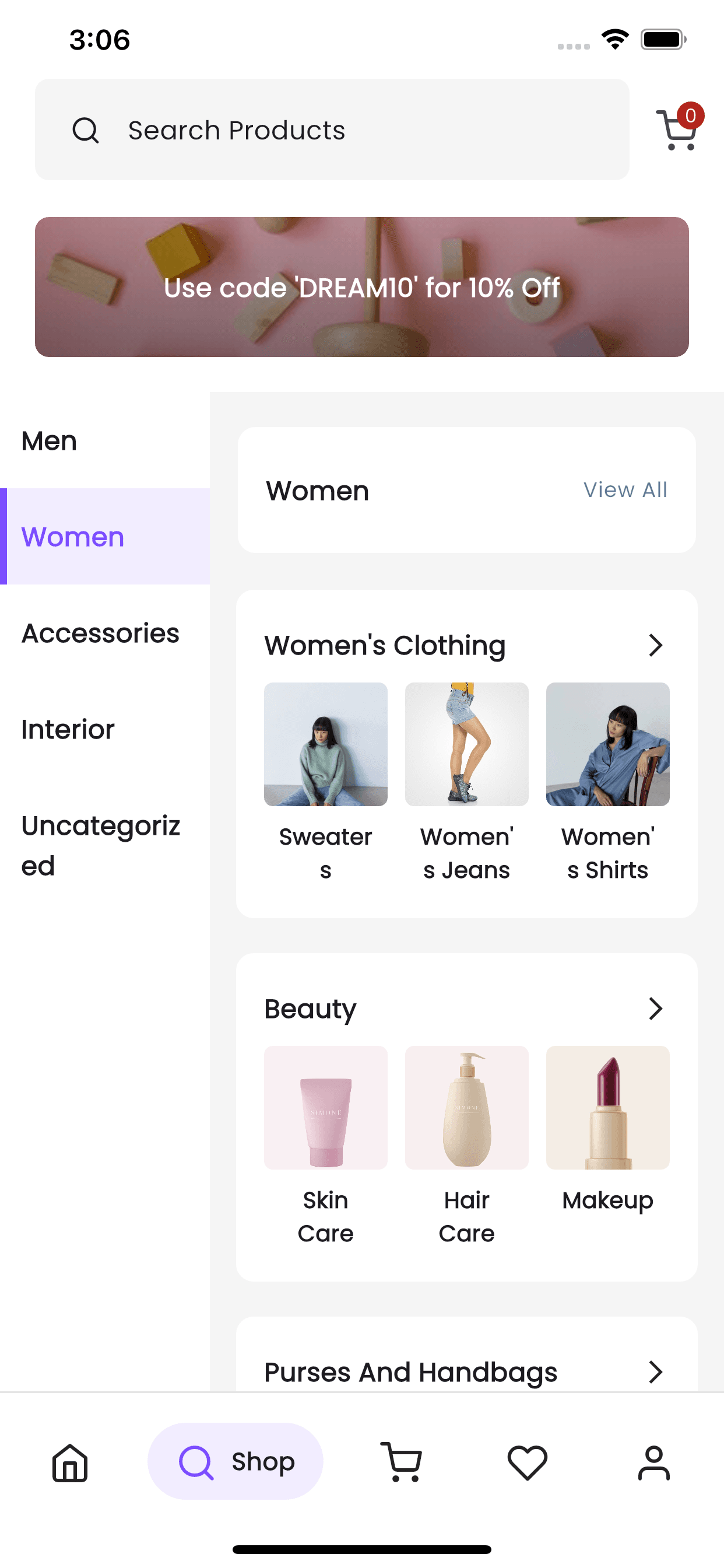
Task: Expand the Women's Clothing category
Action: tap(655, 645)
